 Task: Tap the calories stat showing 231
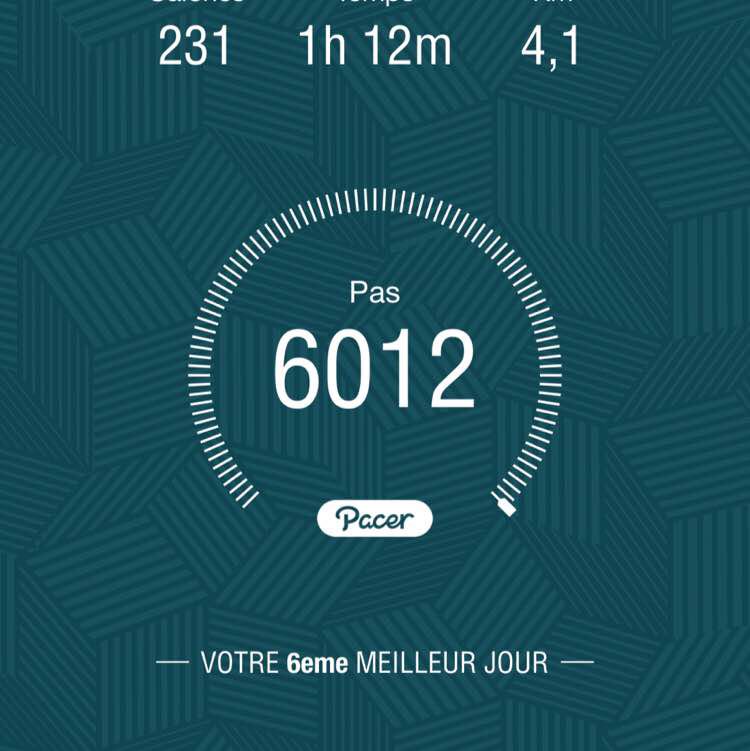(197, 44)
